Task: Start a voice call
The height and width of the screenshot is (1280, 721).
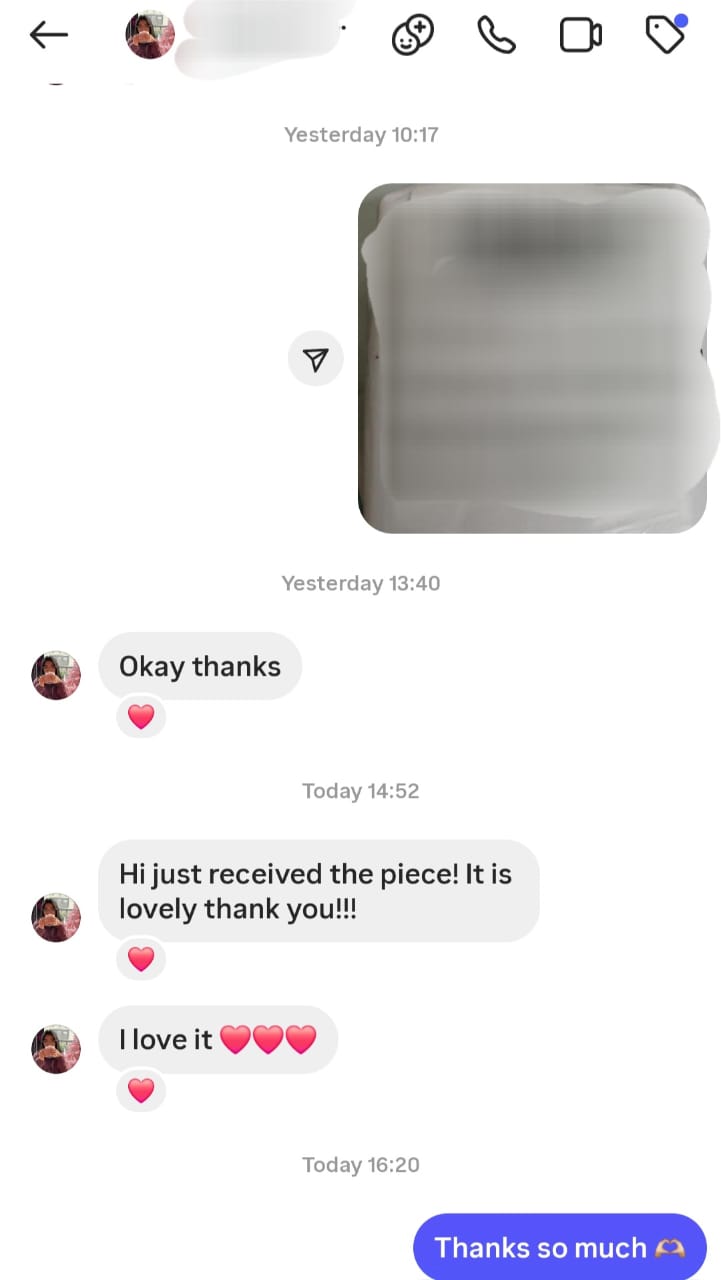Action: (x=496, y=35)
